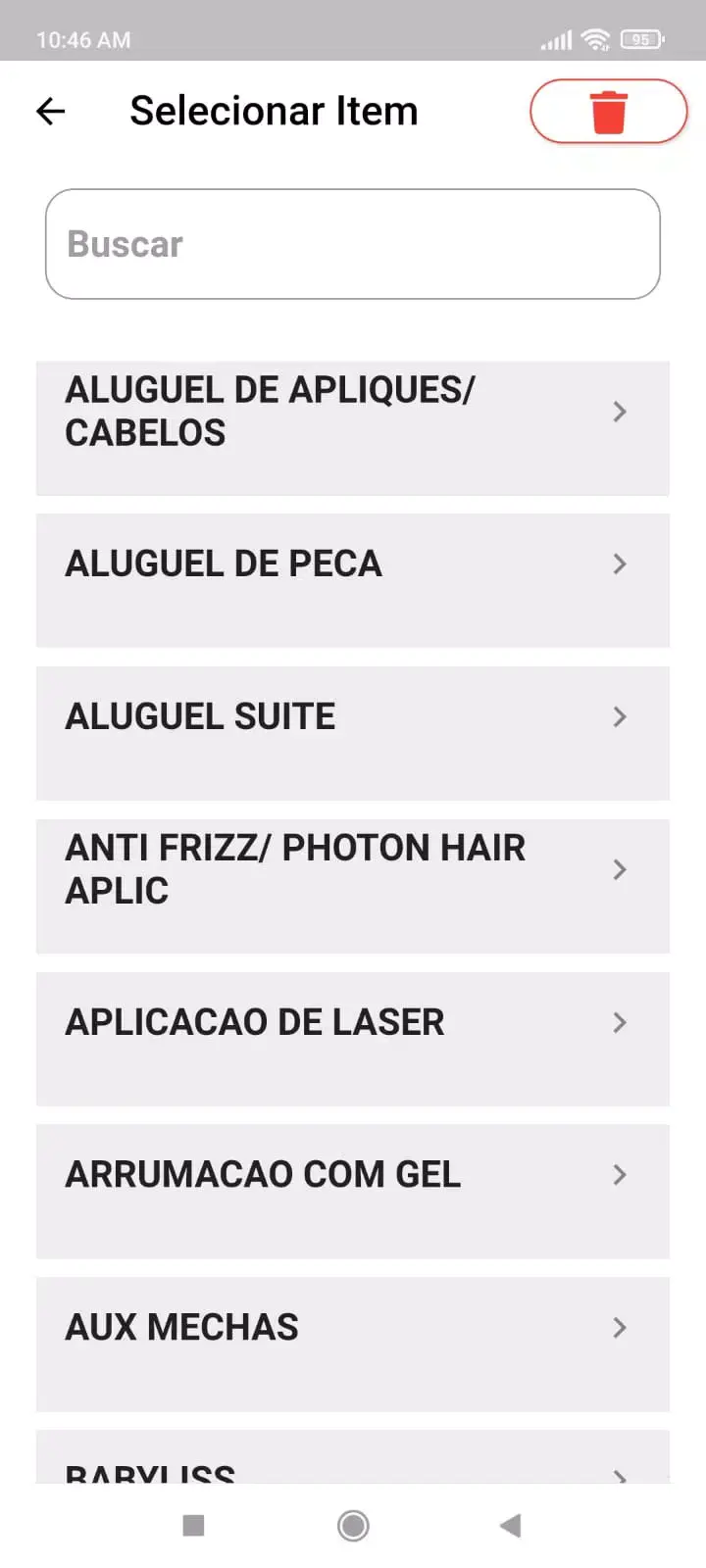This screenshot has width=706, height=1568.
Task: Tap the clock showing 10:46 AM
Action: pos(83,40)
